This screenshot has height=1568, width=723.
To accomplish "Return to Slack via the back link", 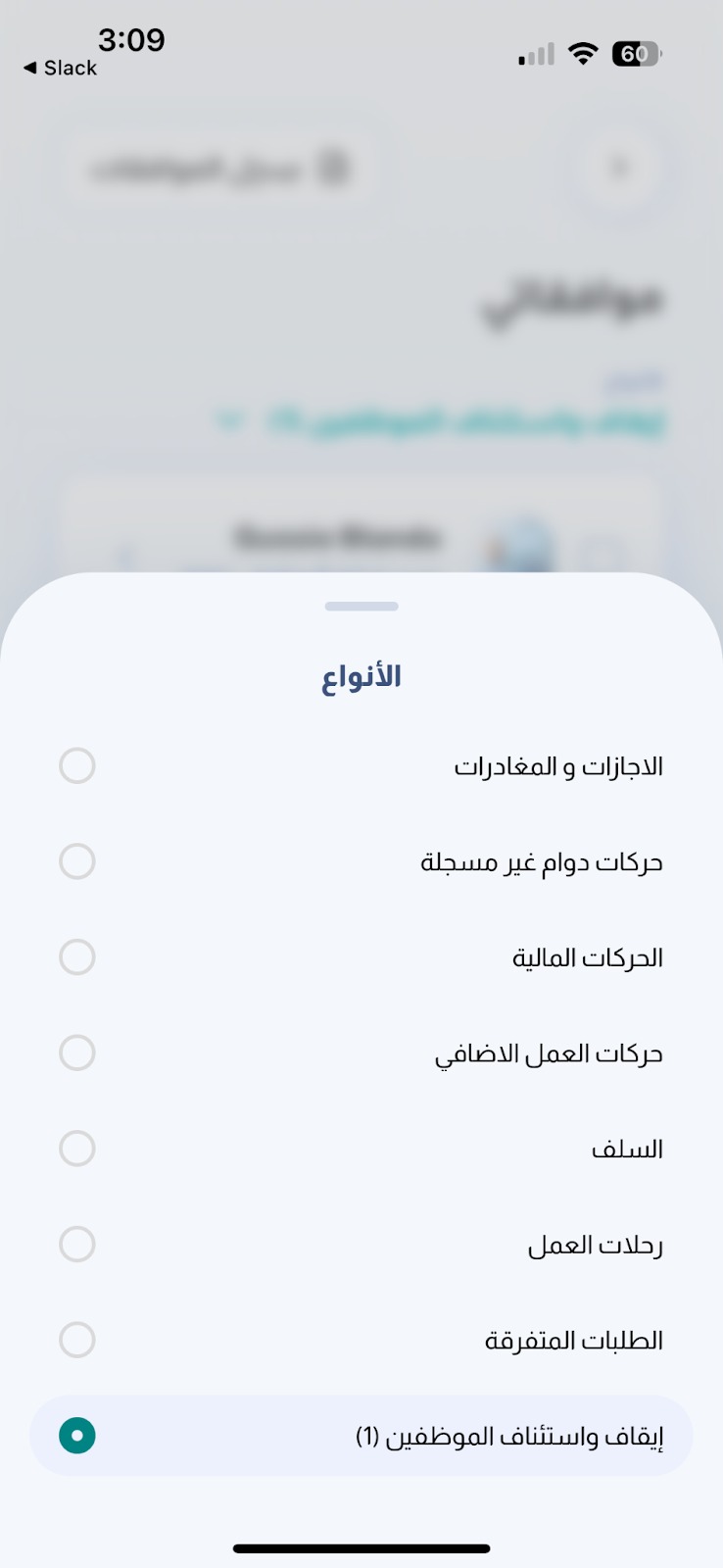I will click(60, 68).
